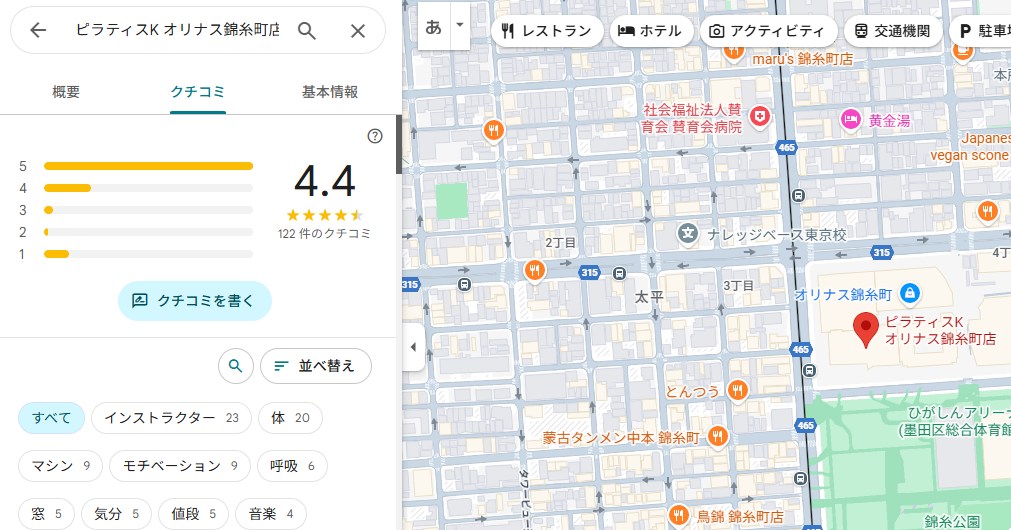1011x530 pixels.
Task: Search within reviews using magnifier button
Action: 235,366
